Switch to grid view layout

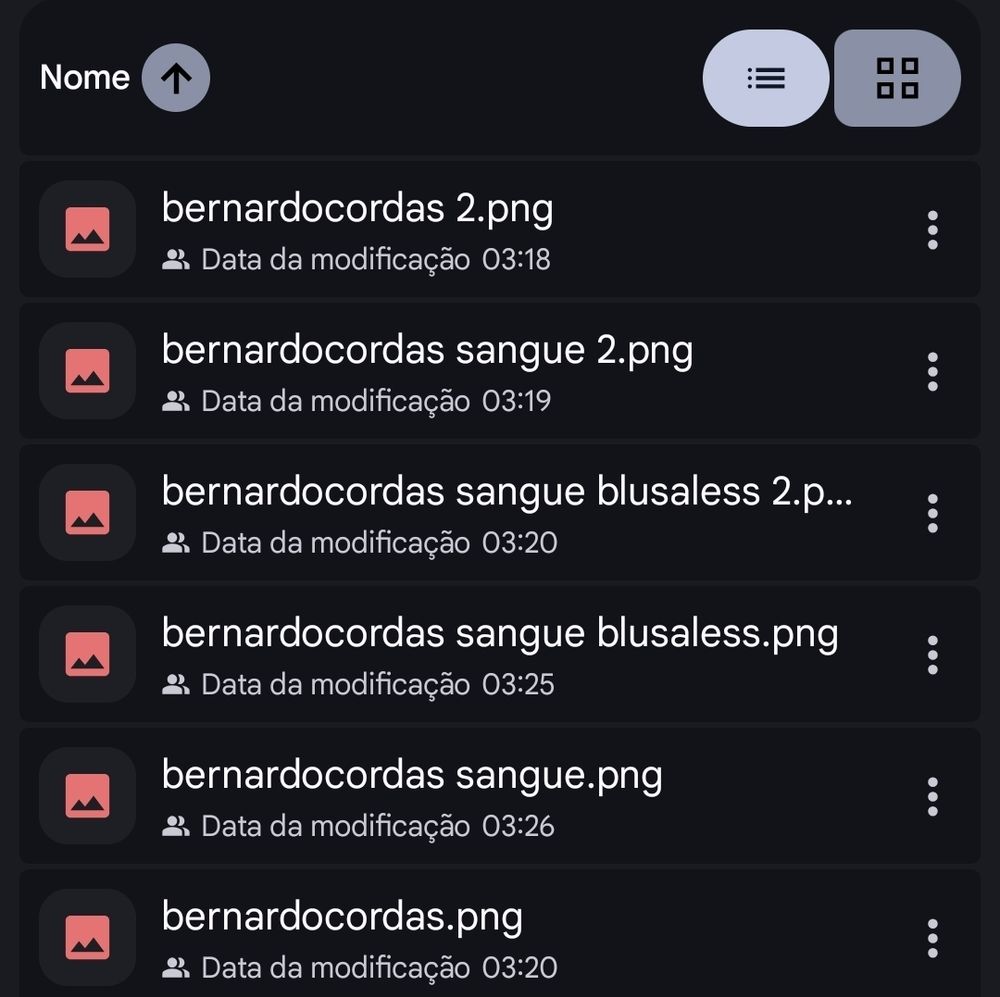click(897, 78)
